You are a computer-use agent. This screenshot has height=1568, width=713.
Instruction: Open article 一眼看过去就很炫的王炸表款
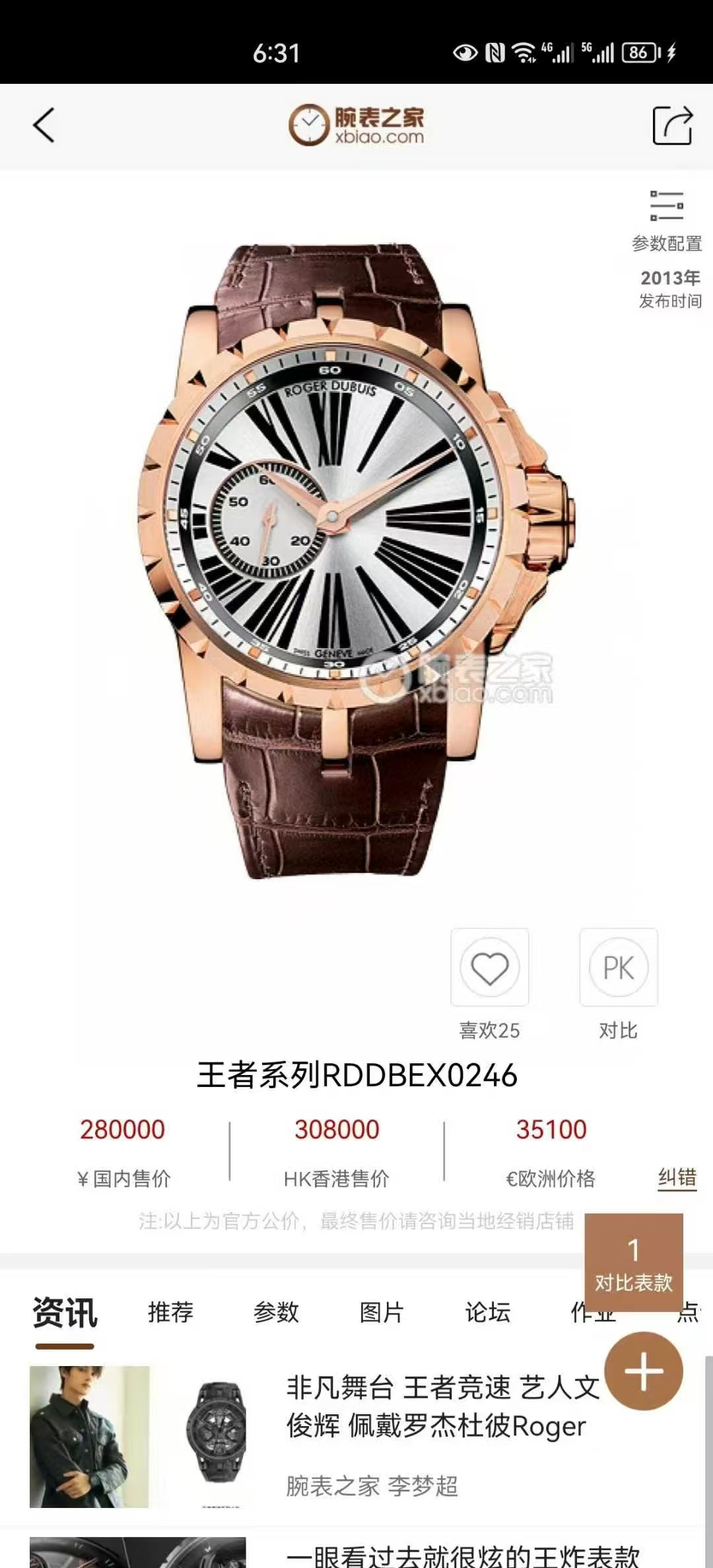(462, 1555)
